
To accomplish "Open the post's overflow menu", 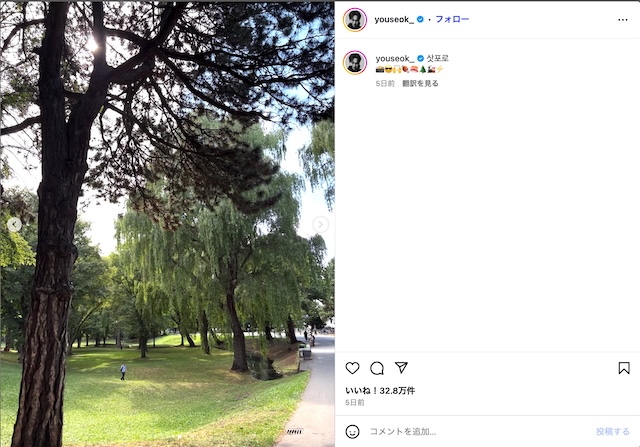I will (x=623, y=19).
